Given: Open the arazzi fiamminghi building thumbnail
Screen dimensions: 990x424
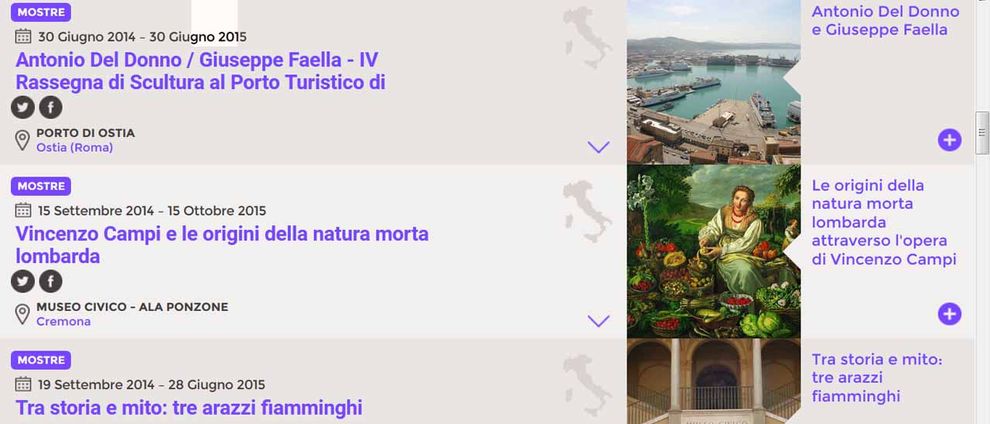Looking at the screenshot, I should pyautogui.click(x=713, y=382).
